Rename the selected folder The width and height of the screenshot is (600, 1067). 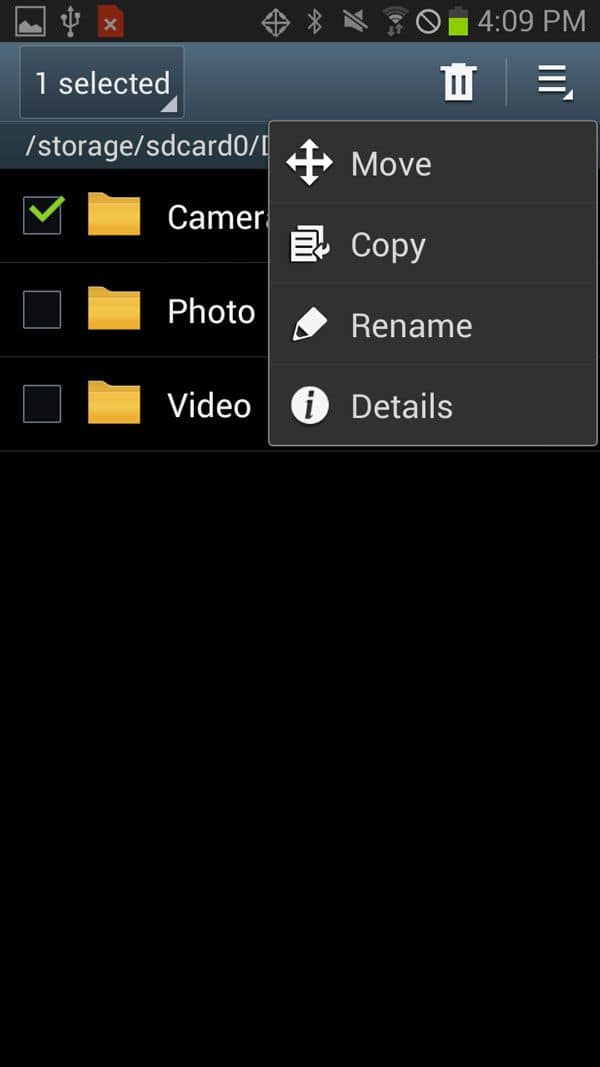(x=433, y=325)
